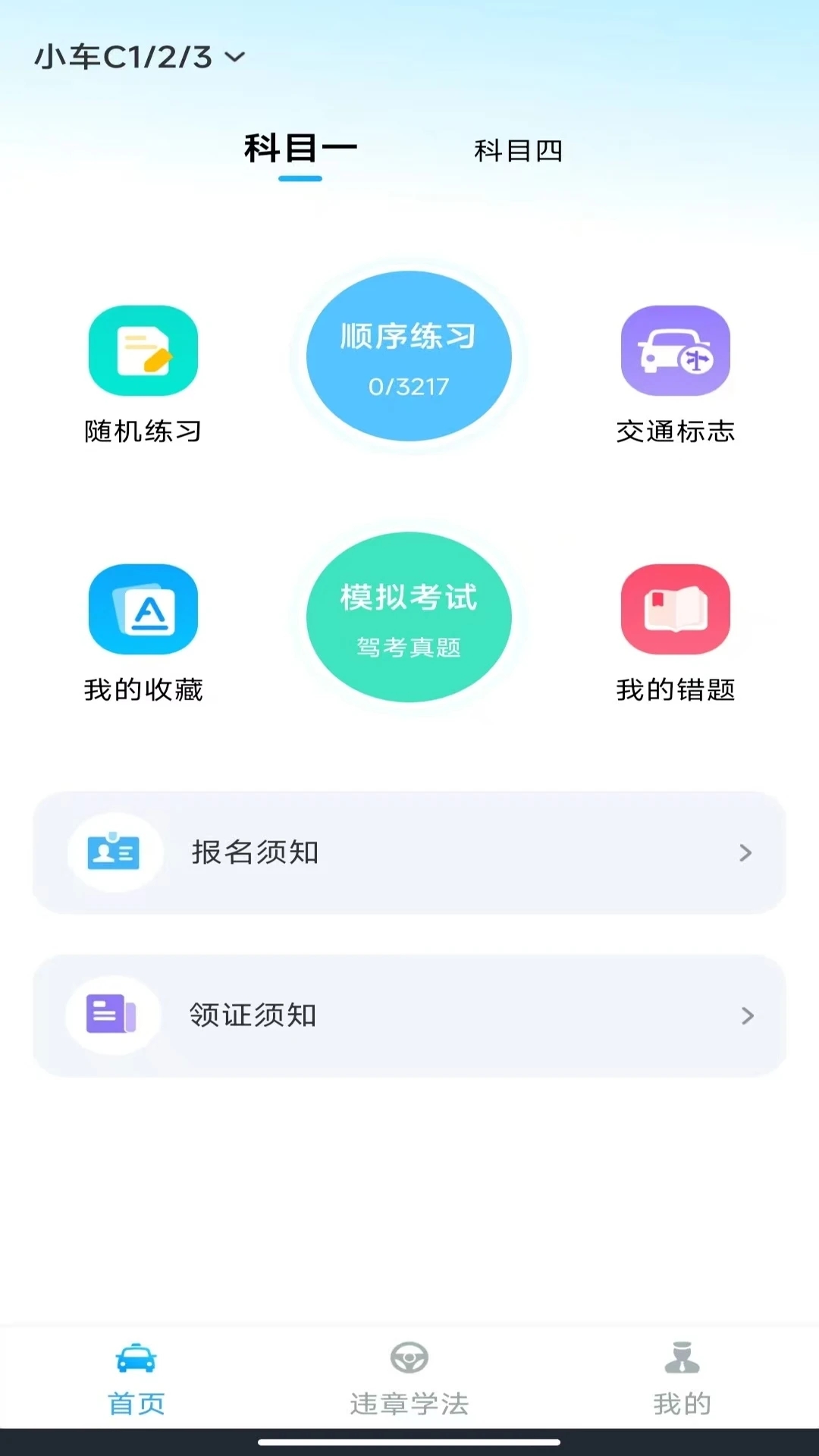
Task: Start the 模拟考试 mock exam
Action: click(409, 617)
